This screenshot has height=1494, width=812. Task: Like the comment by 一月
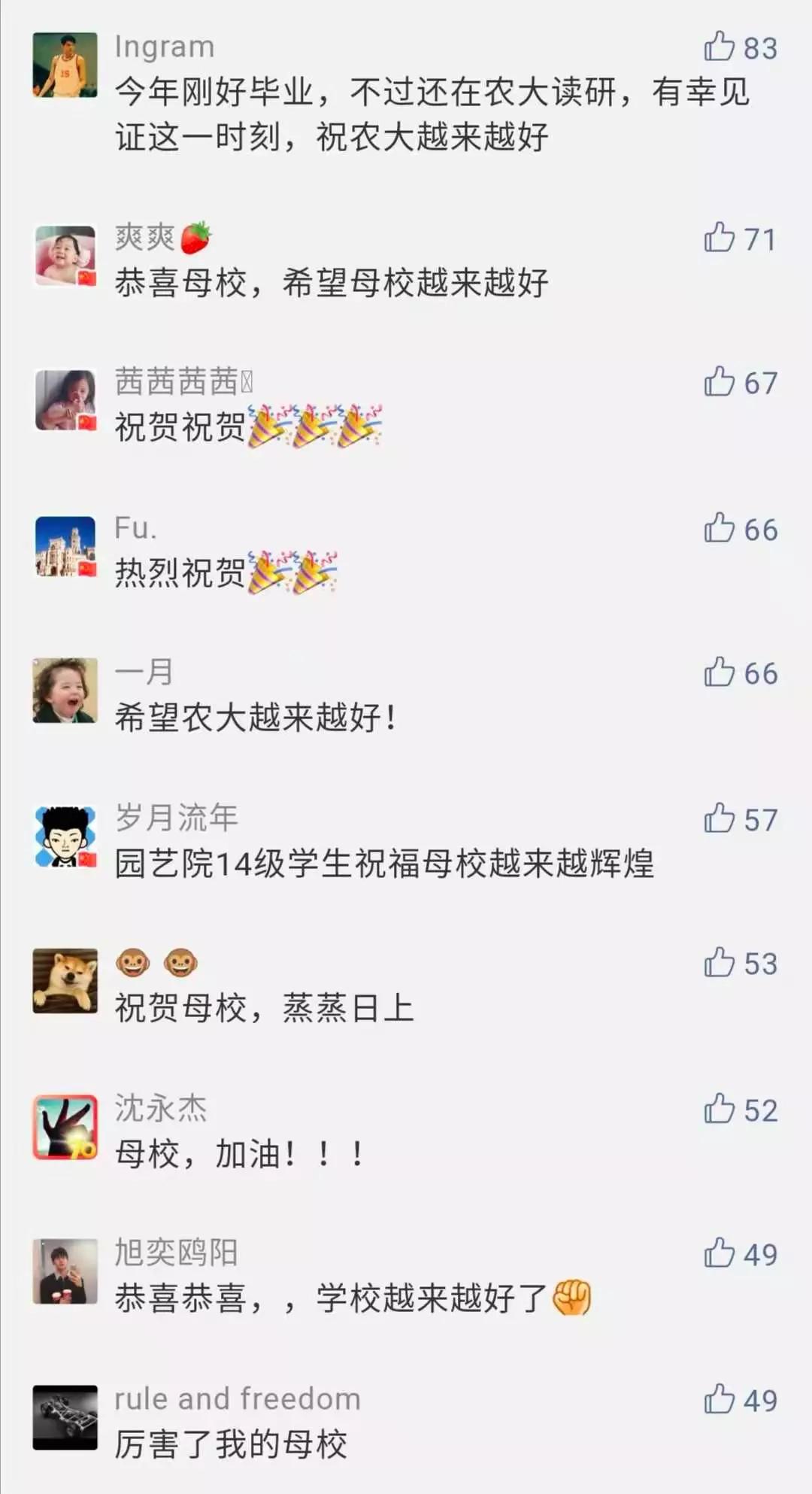click(x=719, y=672)
